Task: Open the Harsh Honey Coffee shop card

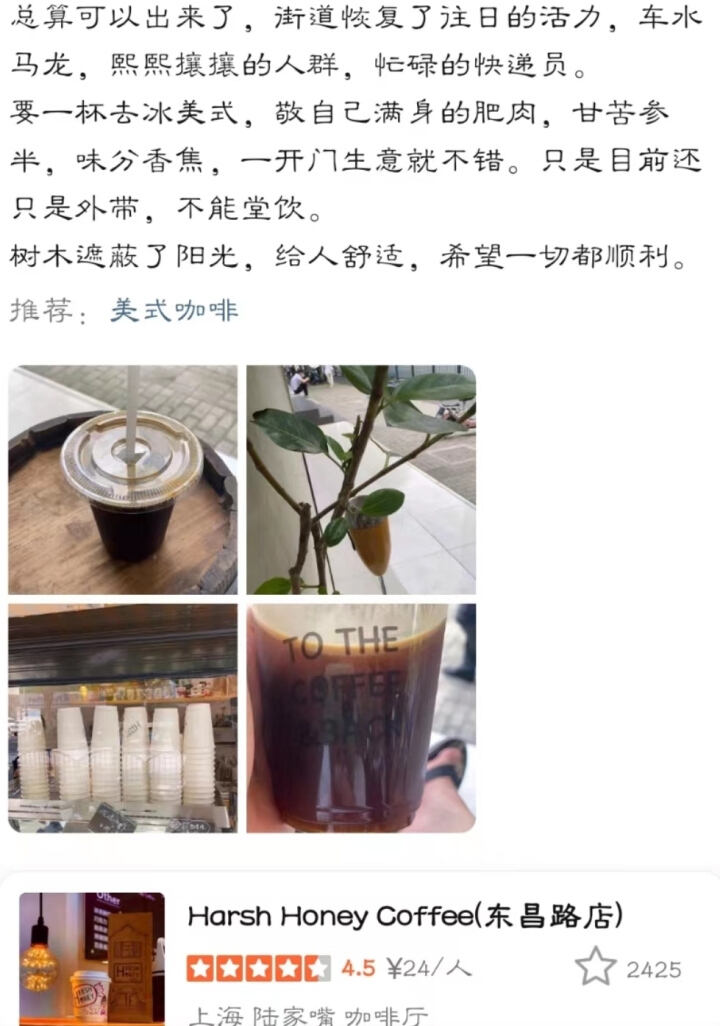Action: [x=404, y=916]
